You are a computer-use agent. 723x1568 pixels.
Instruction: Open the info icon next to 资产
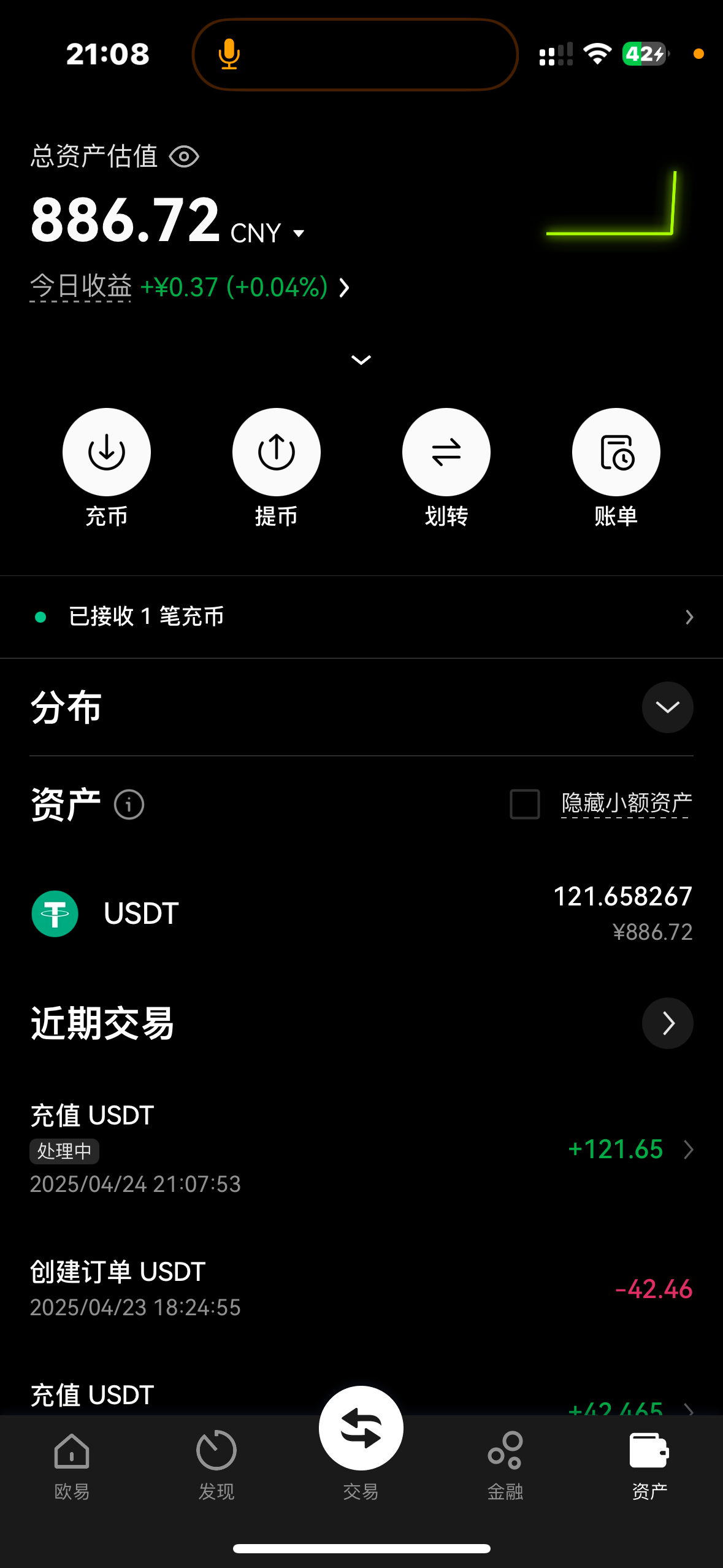tap(129, 804)
